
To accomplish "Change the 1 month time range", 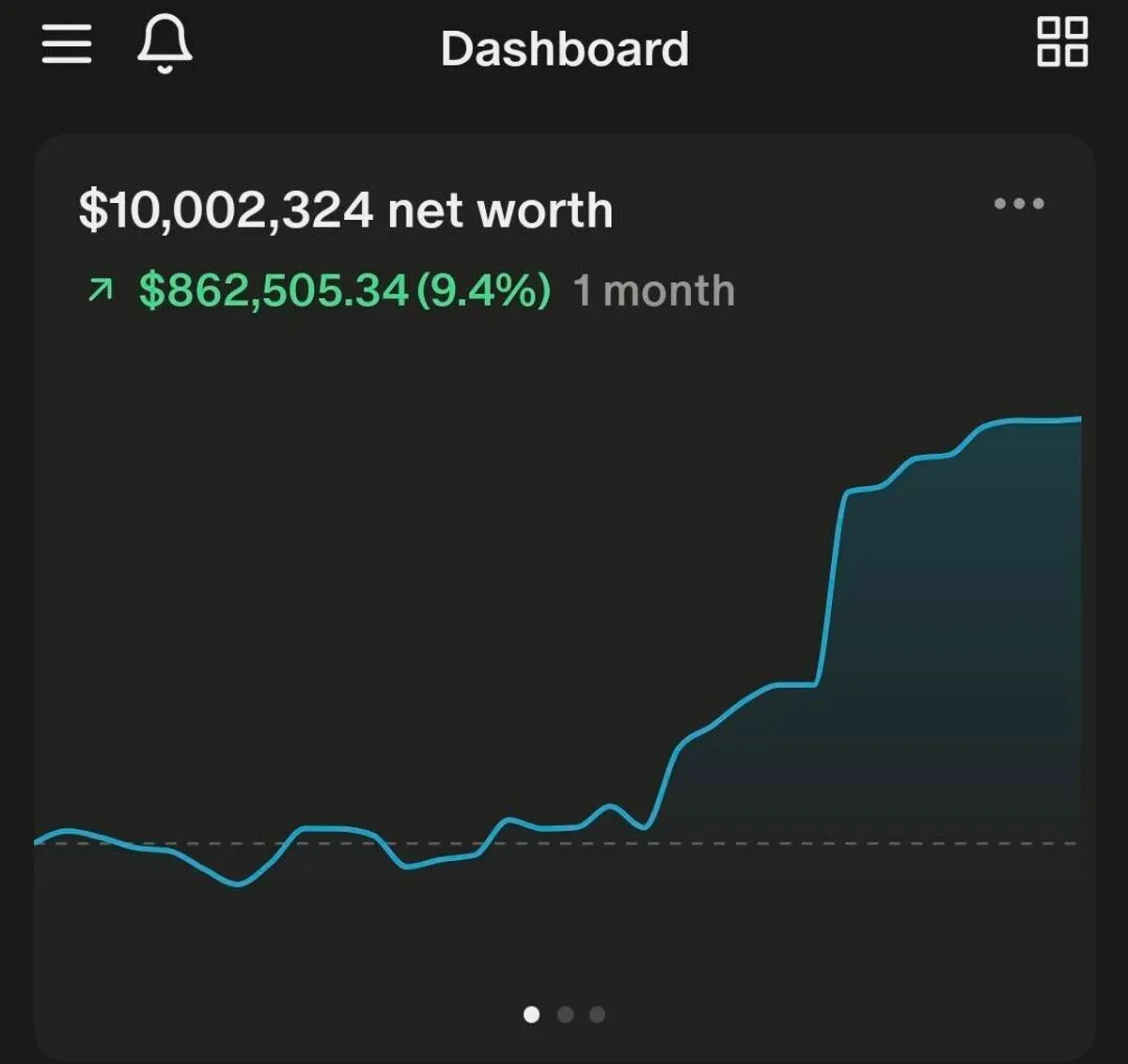I will coord(653,290).
